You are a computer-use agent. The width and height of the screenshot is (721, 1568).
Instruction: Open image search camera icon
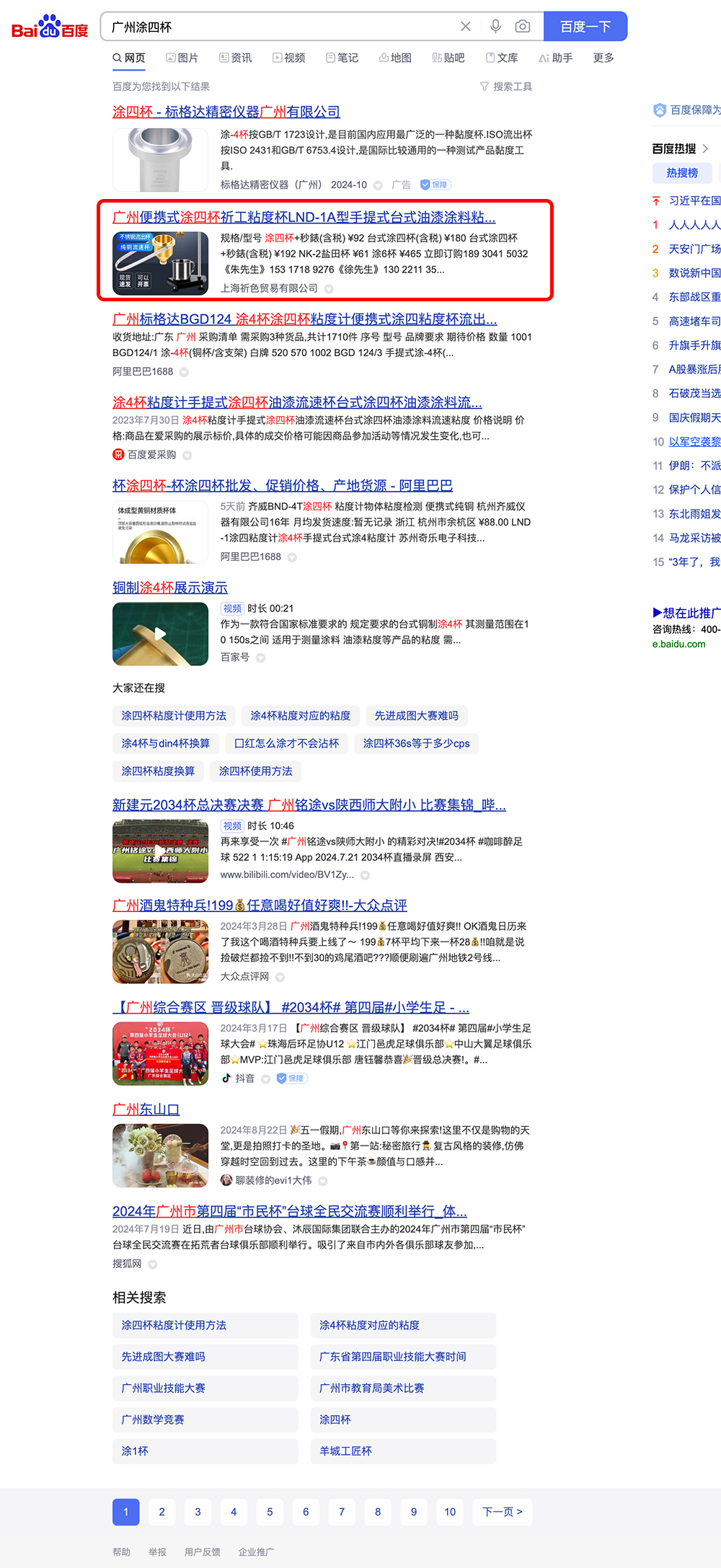click(523, 27)
